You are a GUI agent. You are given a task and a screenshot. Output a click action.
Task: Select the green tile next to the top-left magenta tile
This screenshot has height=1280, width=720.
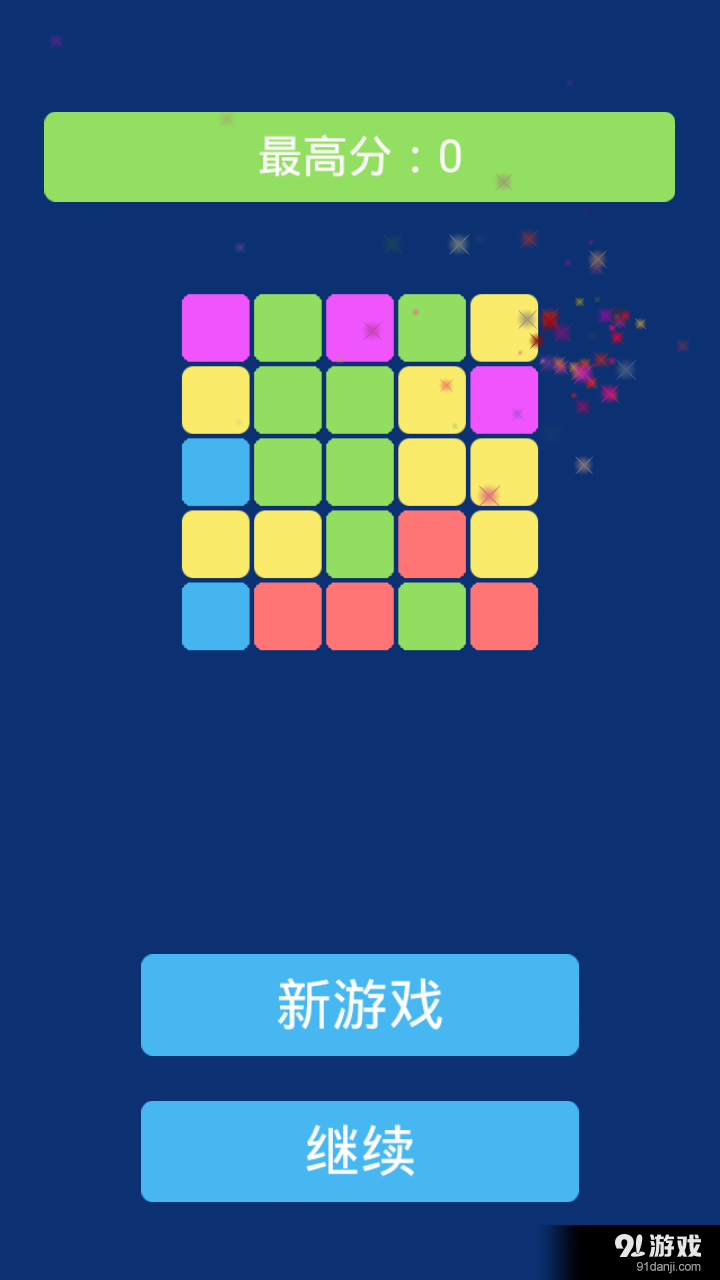287,327
